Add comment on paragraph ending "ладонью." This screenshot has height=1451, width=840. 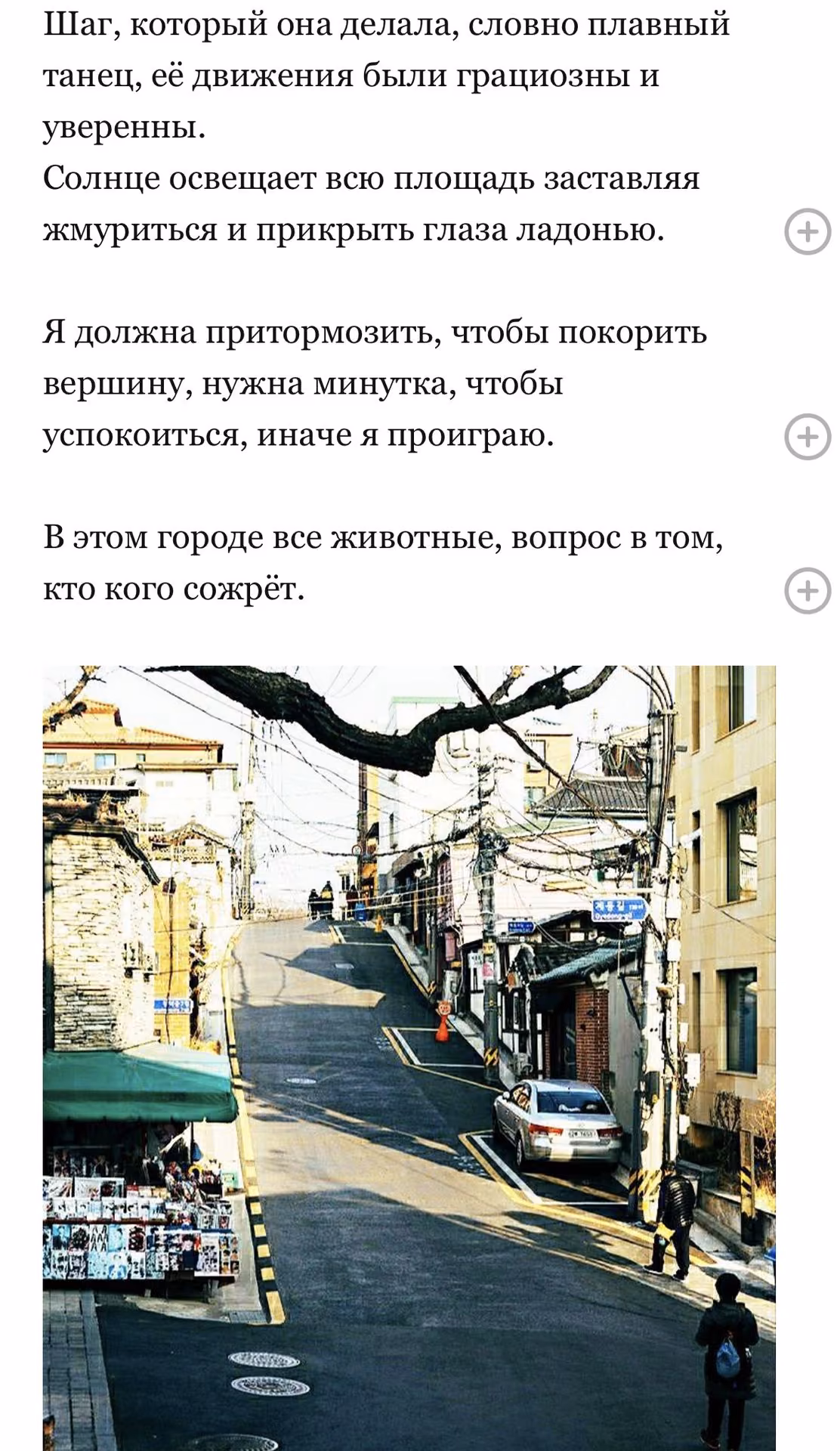(x=808, y=231)
